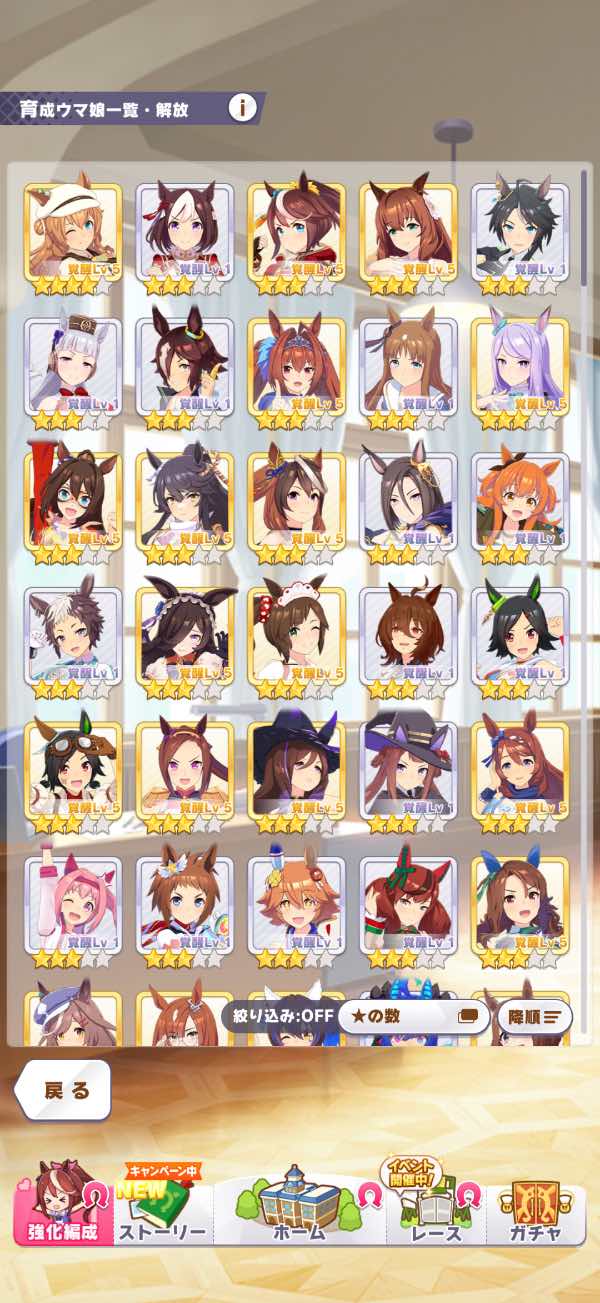This screenshot has width=600, height=1303.
Task: Tap the 戻る back button
Action: (x=63, y=1090)
